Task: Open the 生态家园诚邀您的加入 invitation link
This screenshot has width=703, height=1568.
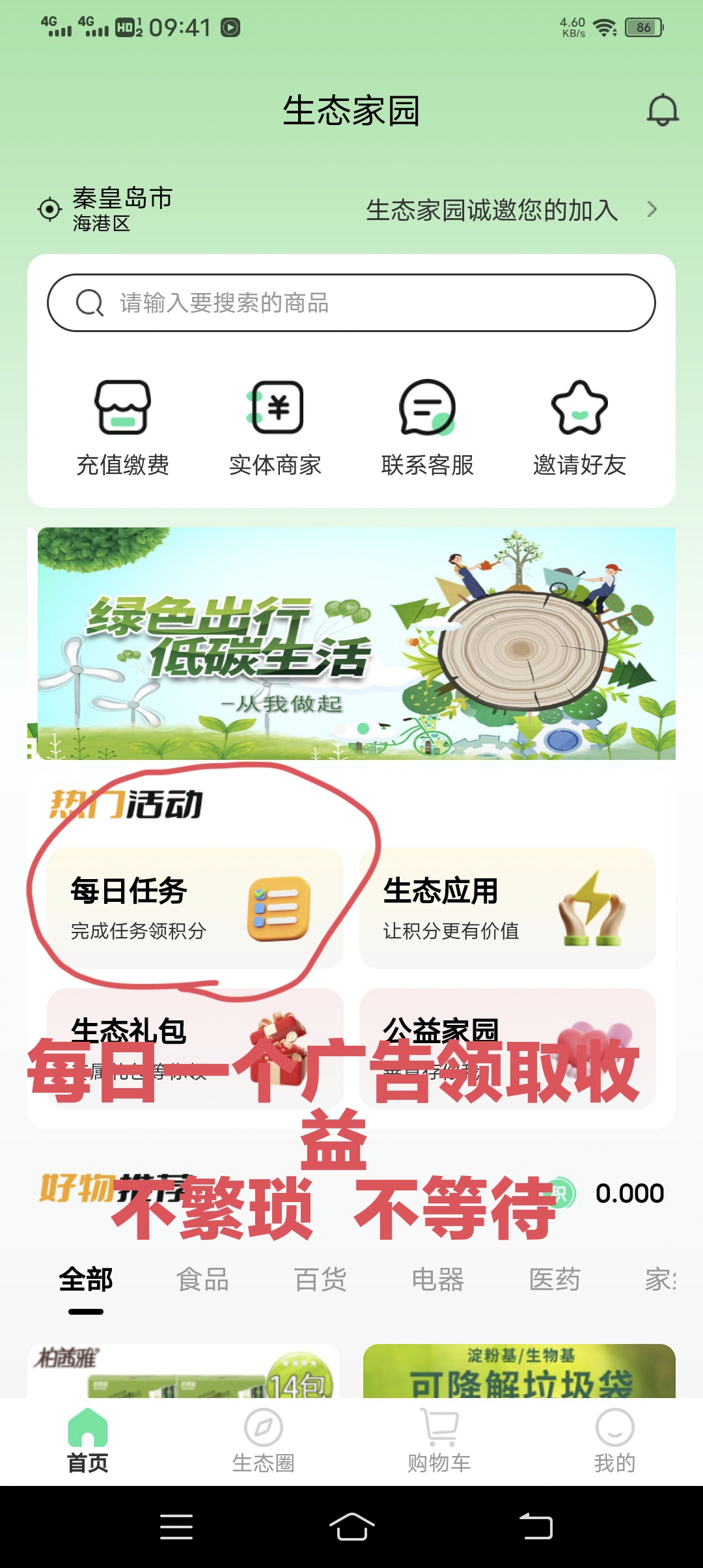Action: (512, 210)
